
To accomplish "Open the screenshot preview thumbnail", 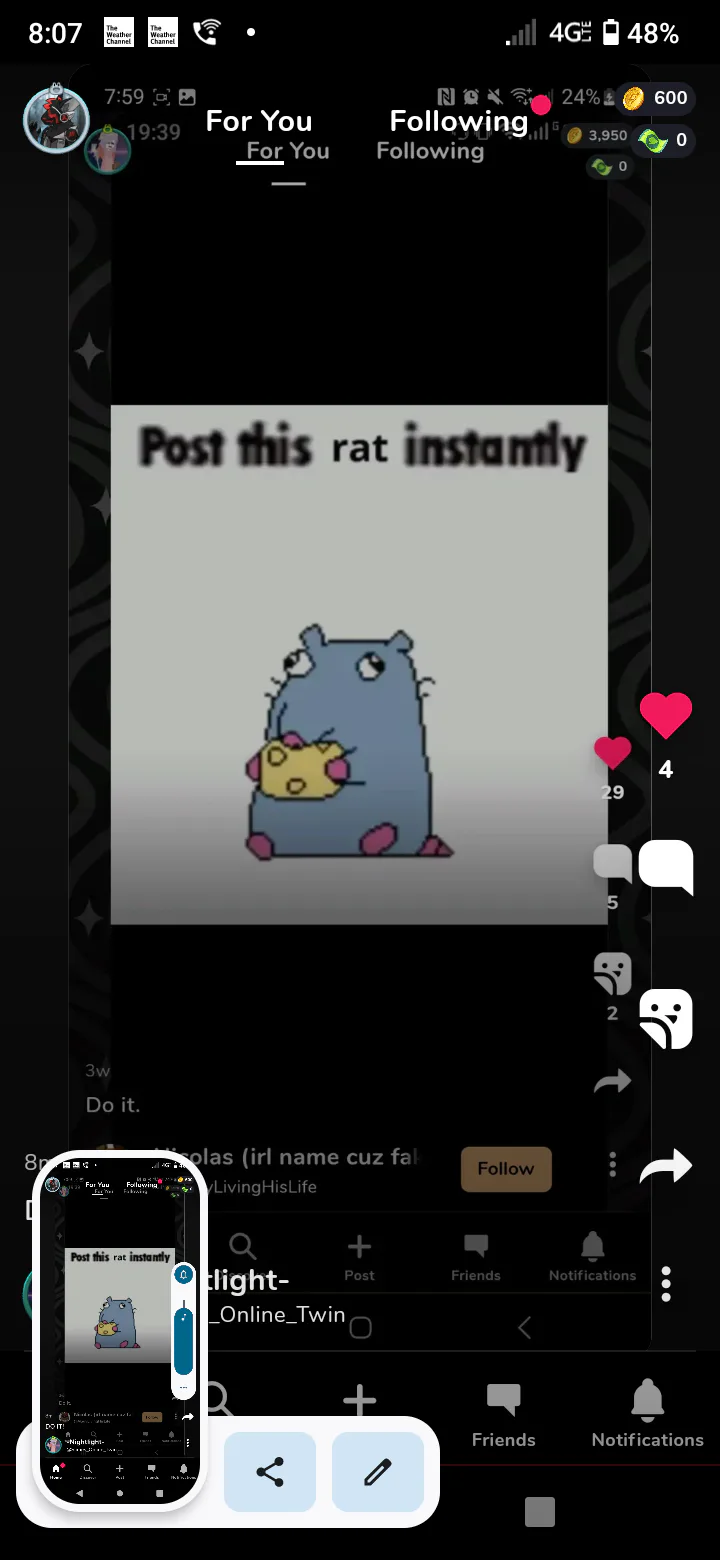I will click(x=120, y=1330).
